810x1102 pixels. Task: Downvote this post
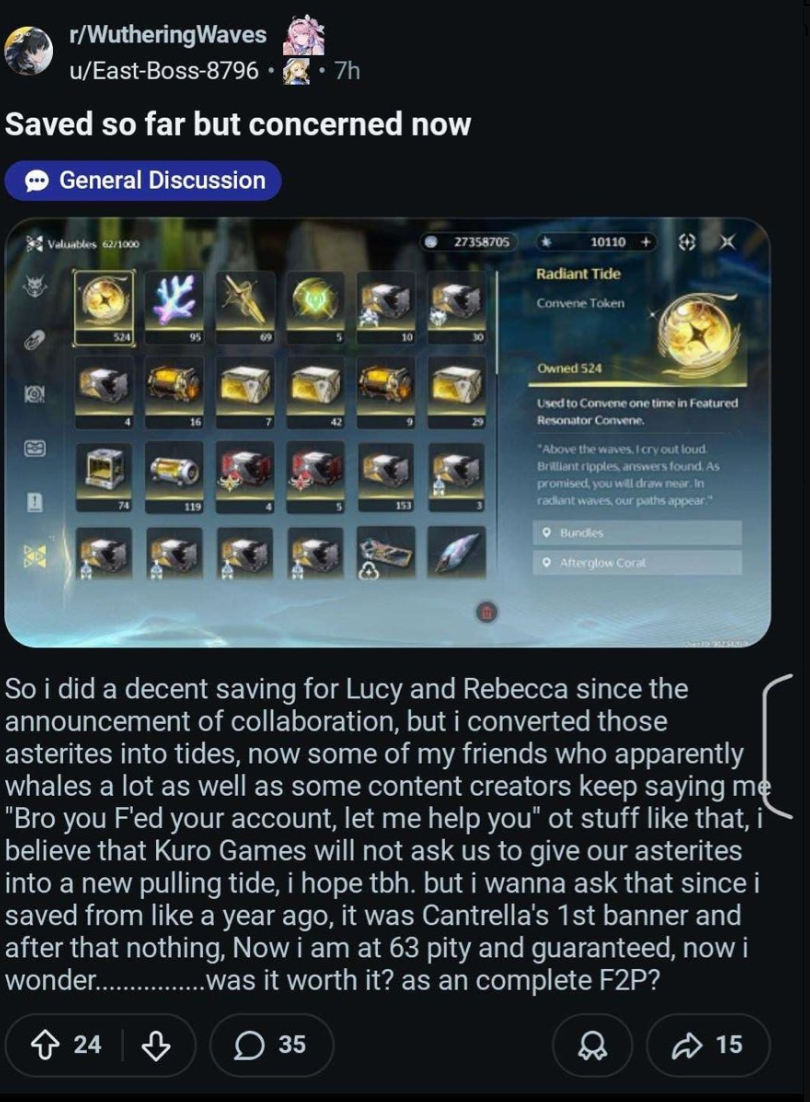(x=155, y=1045)
